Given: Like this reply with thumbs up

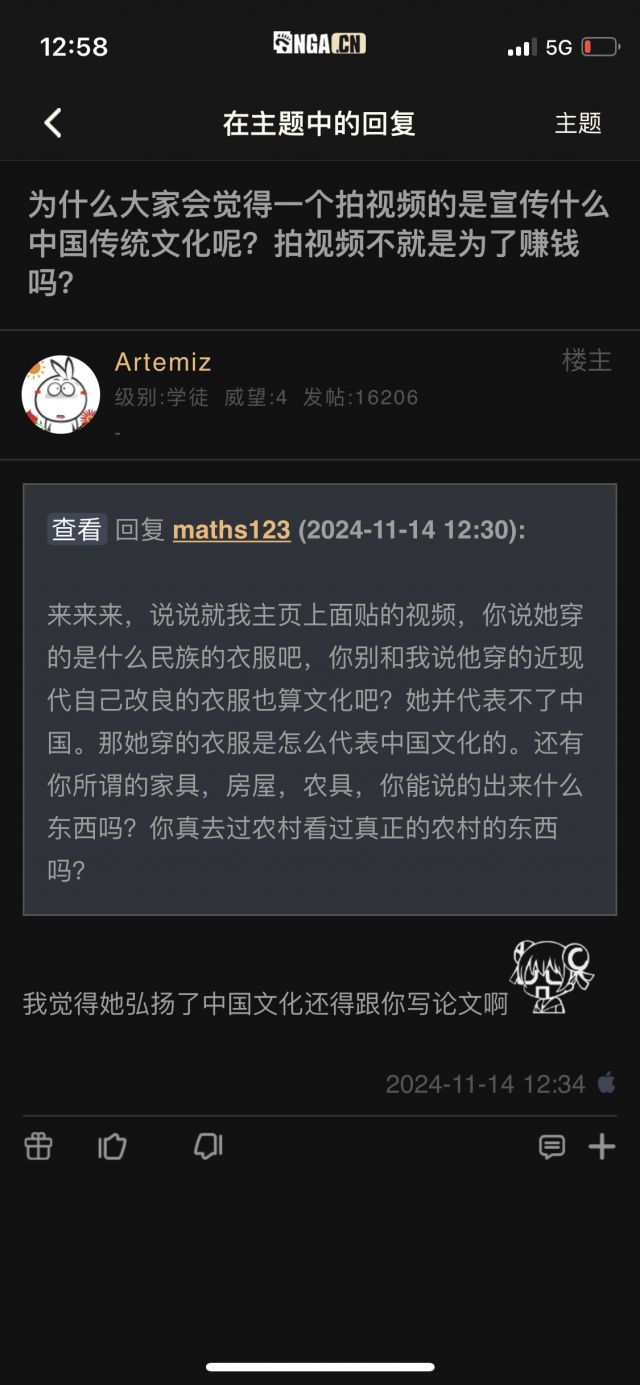Looking at the screenshot, I should (x=112, y=1146).
